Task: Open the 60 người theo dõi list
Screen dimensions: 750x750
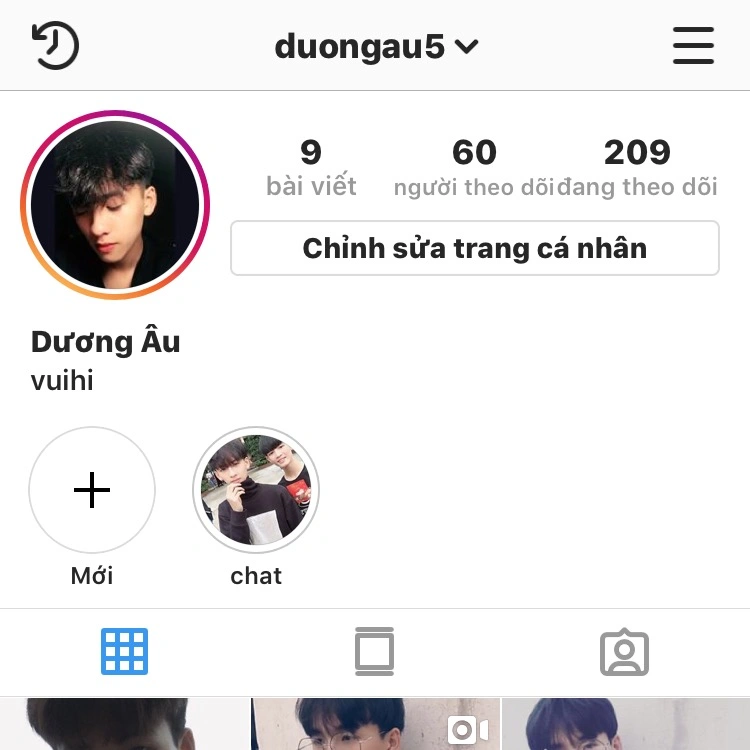Action: coord(473,167)
